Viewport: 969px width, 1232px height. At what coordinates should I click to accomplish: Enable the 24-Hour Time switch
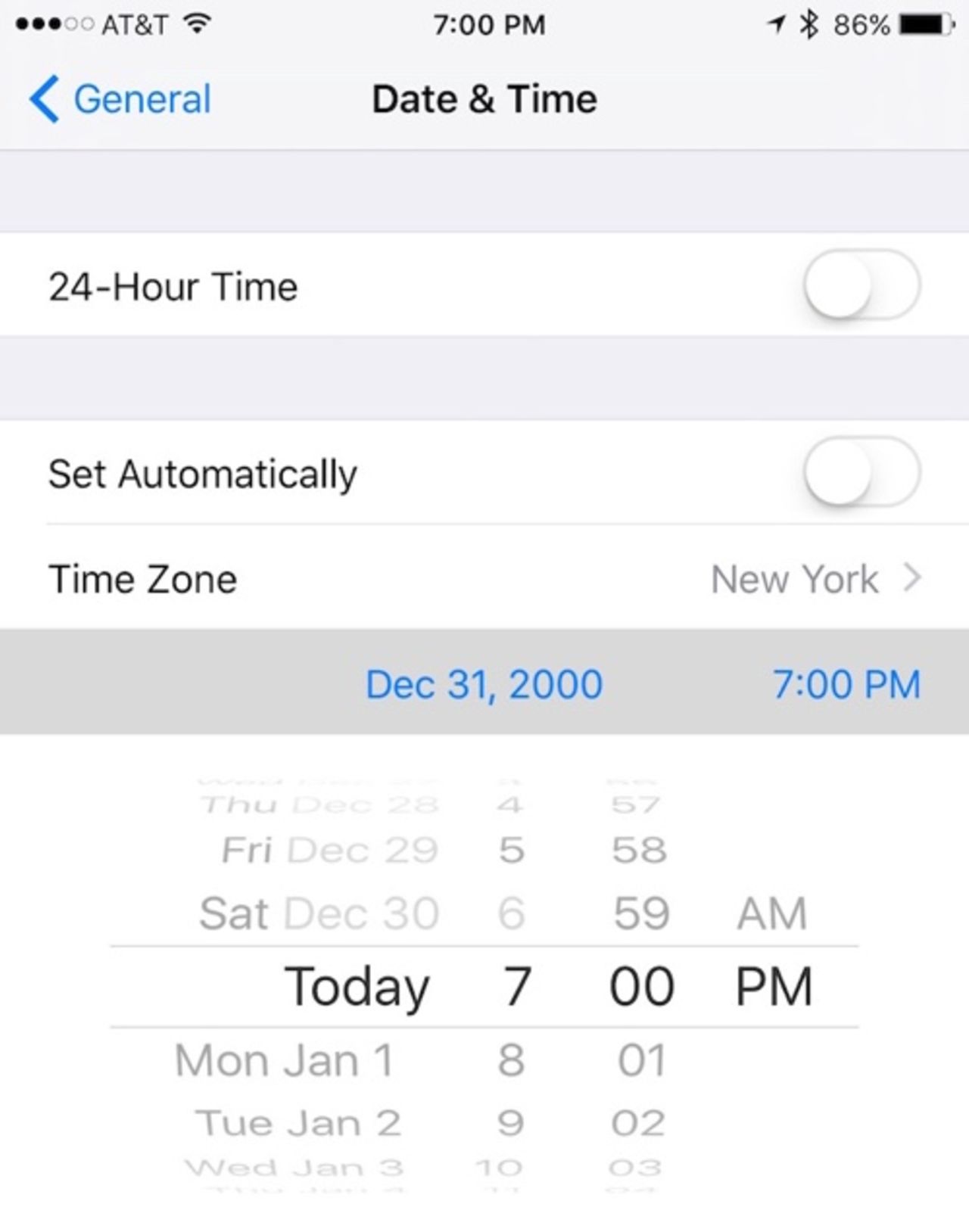861,285
